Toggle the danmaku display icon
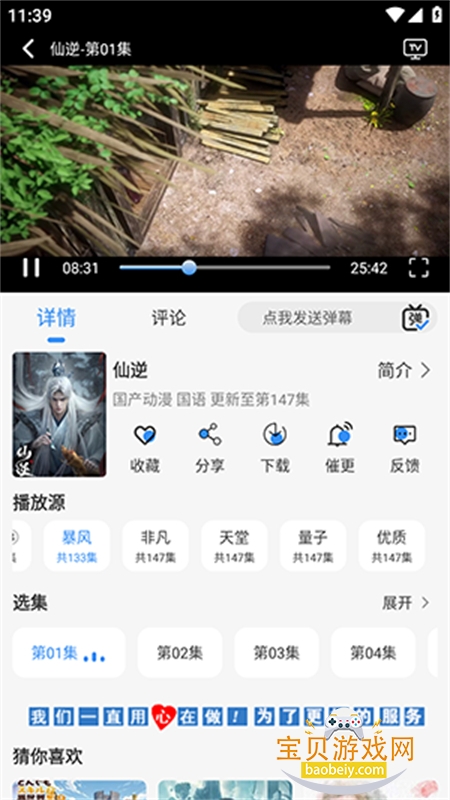 (x=417, y=318)
